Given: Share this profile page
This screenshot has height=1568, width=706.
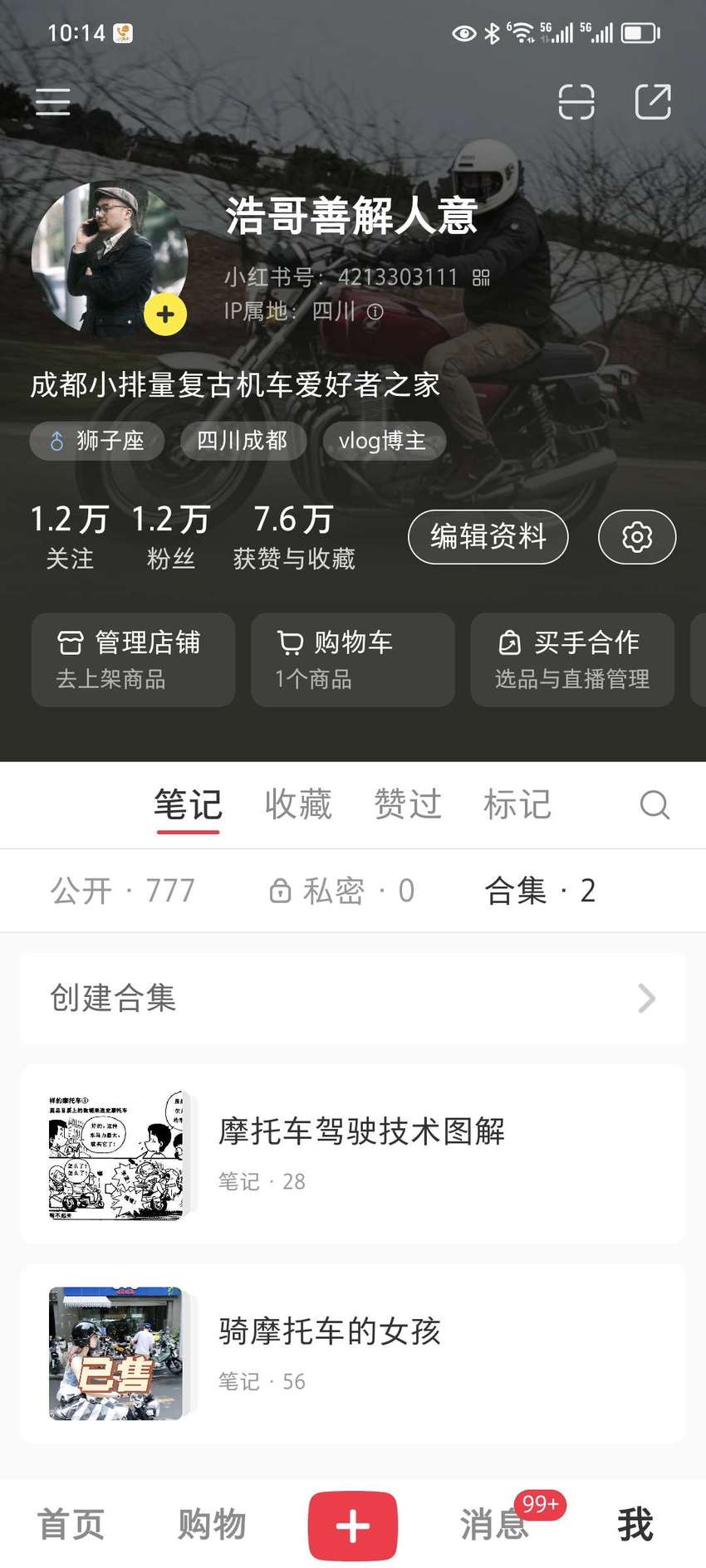Looking at the screenshot, I should tap(653, 101).
